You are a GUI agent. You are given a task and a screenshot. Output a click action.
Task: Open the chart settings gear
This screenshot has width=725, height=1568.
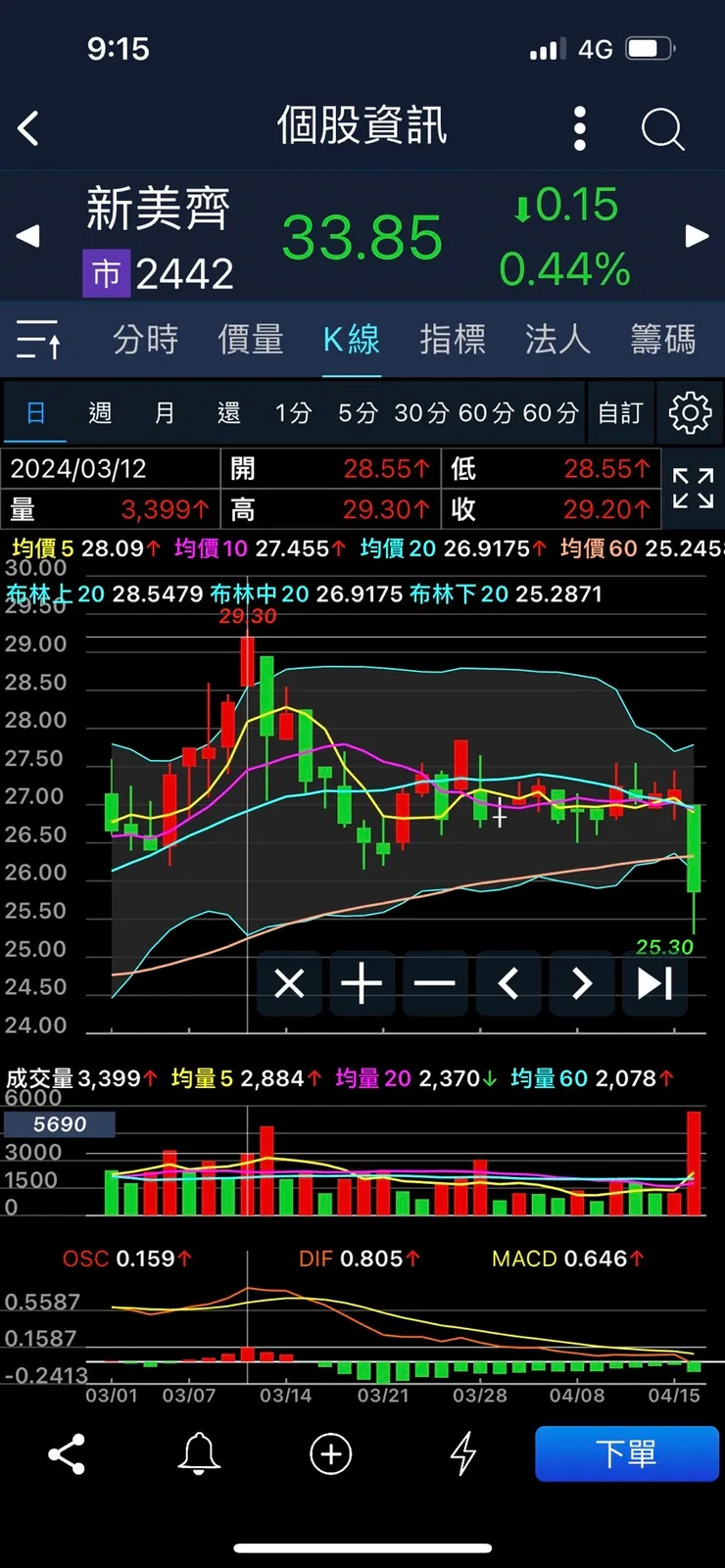click(690, 412)
